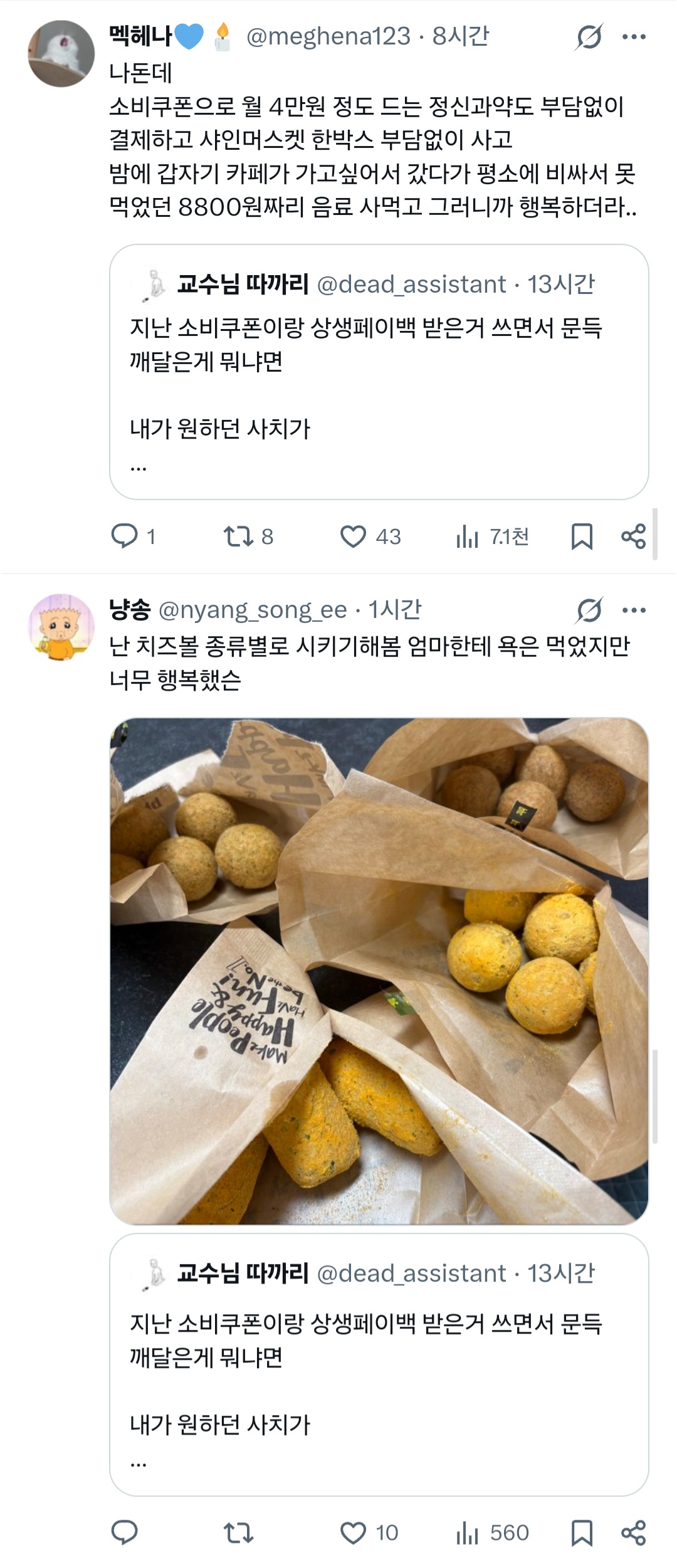Image resolution: width=677 pixels, height=1568 pixels.
Task: Open 멕헤나's profile picture
Action: (x=61, y=54)
